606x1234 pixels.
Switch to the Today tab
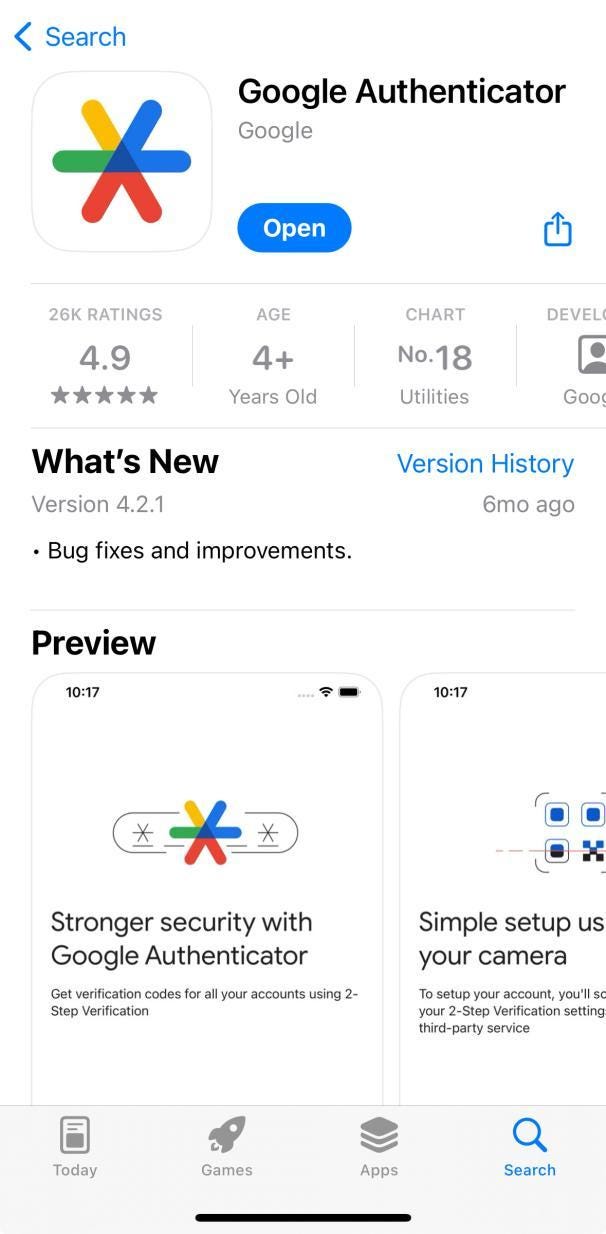point(75,1148)
